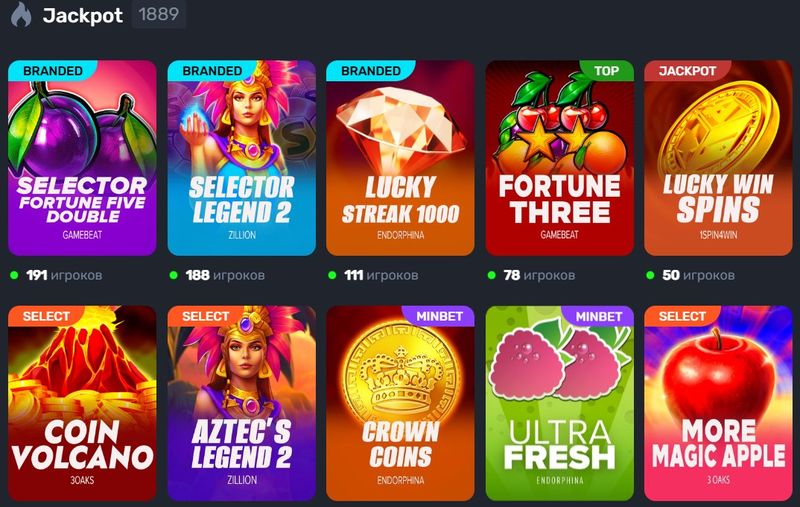This screenshot has width=800, height=507.
Task: Open Selector Fortune Five Double game
Action: tap(82, 158)
